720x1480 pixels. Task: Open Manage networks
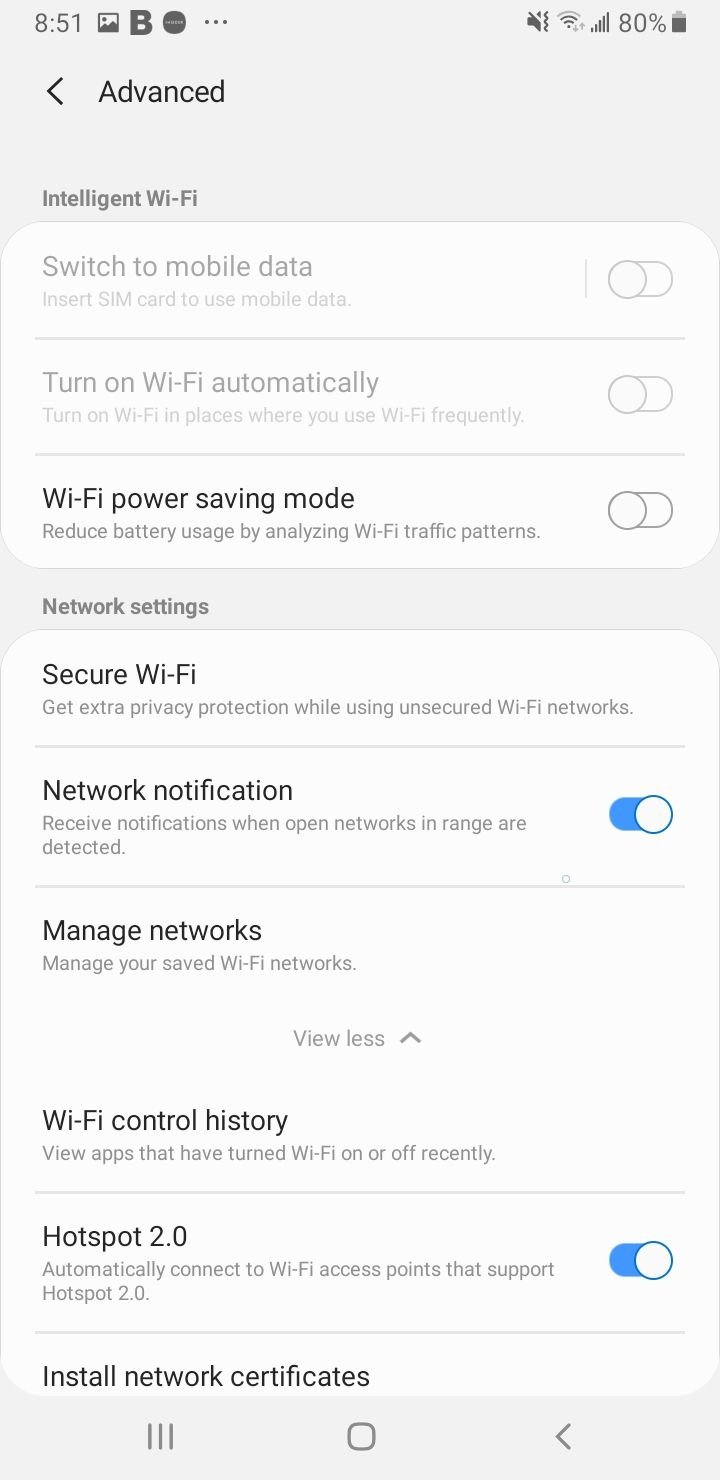pos(360,945)
